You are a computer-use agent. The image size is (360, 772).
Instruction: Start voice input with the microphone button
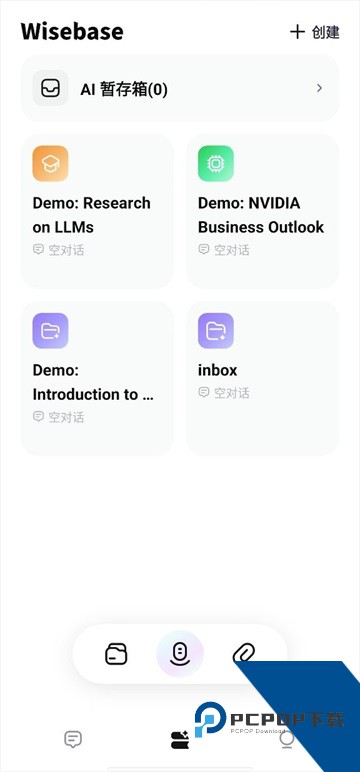180,654
